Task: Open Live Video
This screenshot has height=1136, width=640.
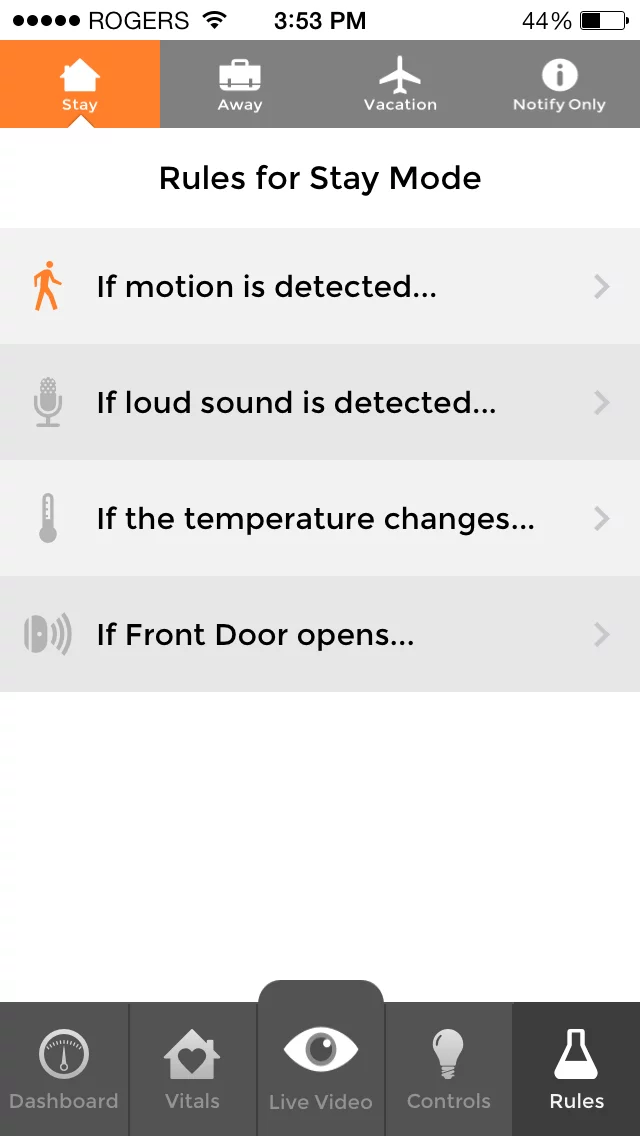Action: [320, 1064]
